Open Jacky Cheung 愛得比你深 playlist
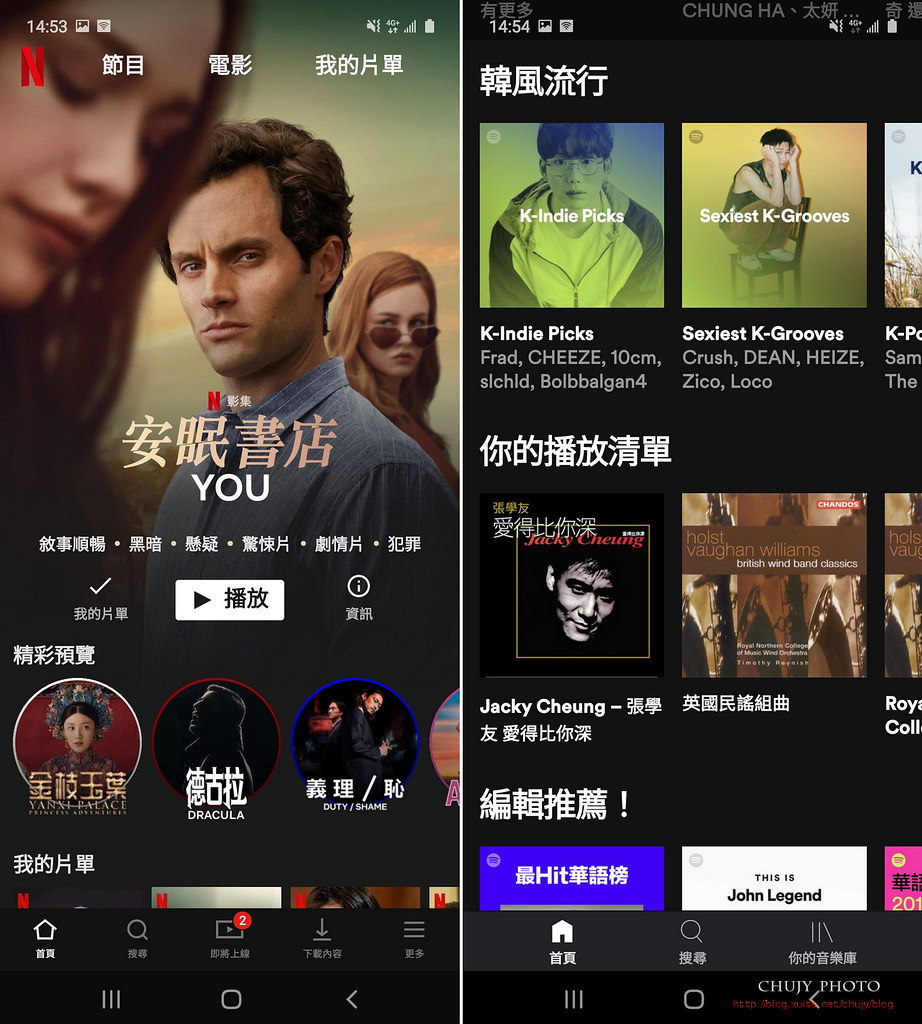Image resolution: width=922 pixels, height=1024 pixels. pyautogui.click(x=572, y=585)
